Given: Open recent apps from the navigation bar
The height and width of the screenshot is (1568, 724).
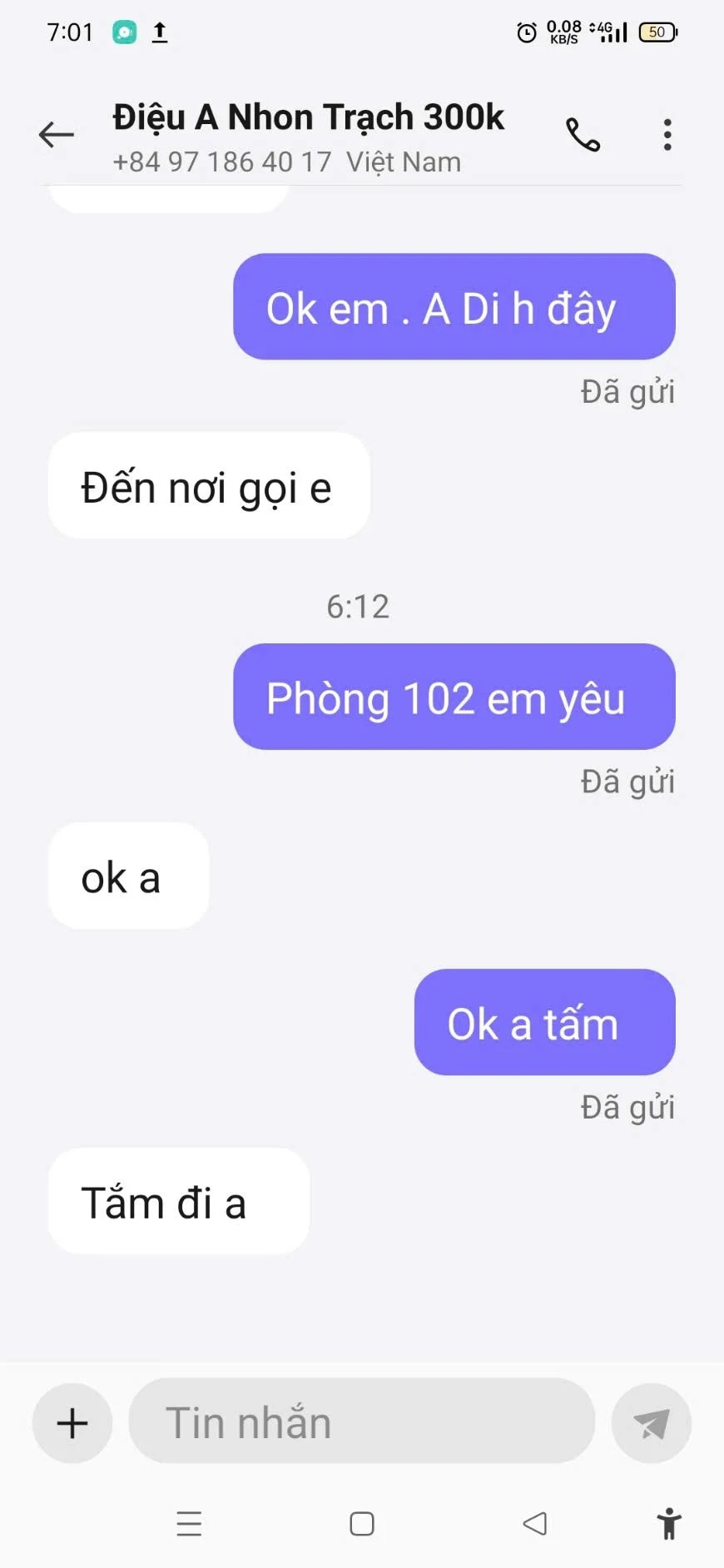Looking at the screenshot, I should [x=189, y=1523].
